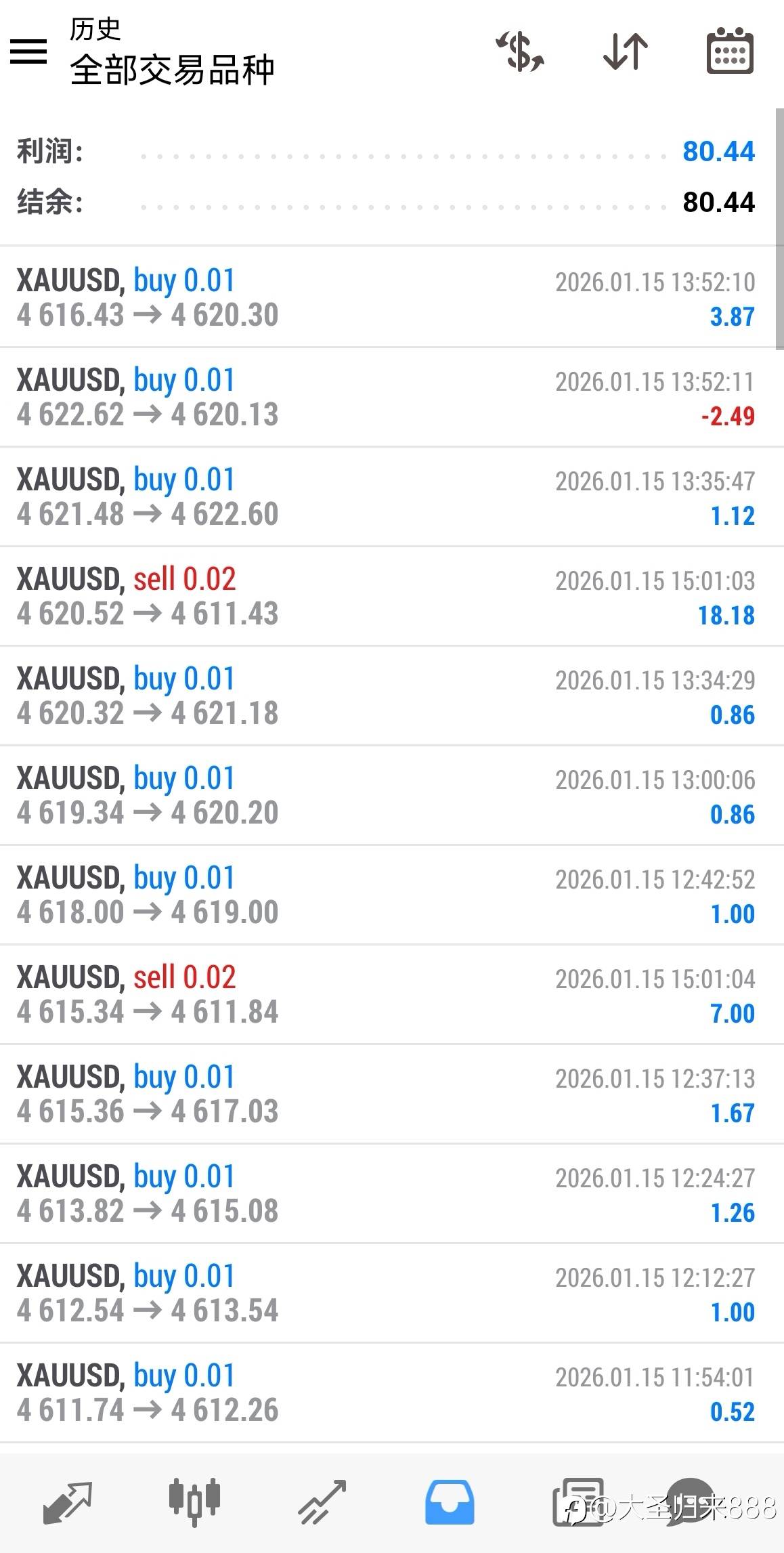Open the buy trade with loss -2.49
Viewport: 784px width, 1553px height.
tap(386, 398)
